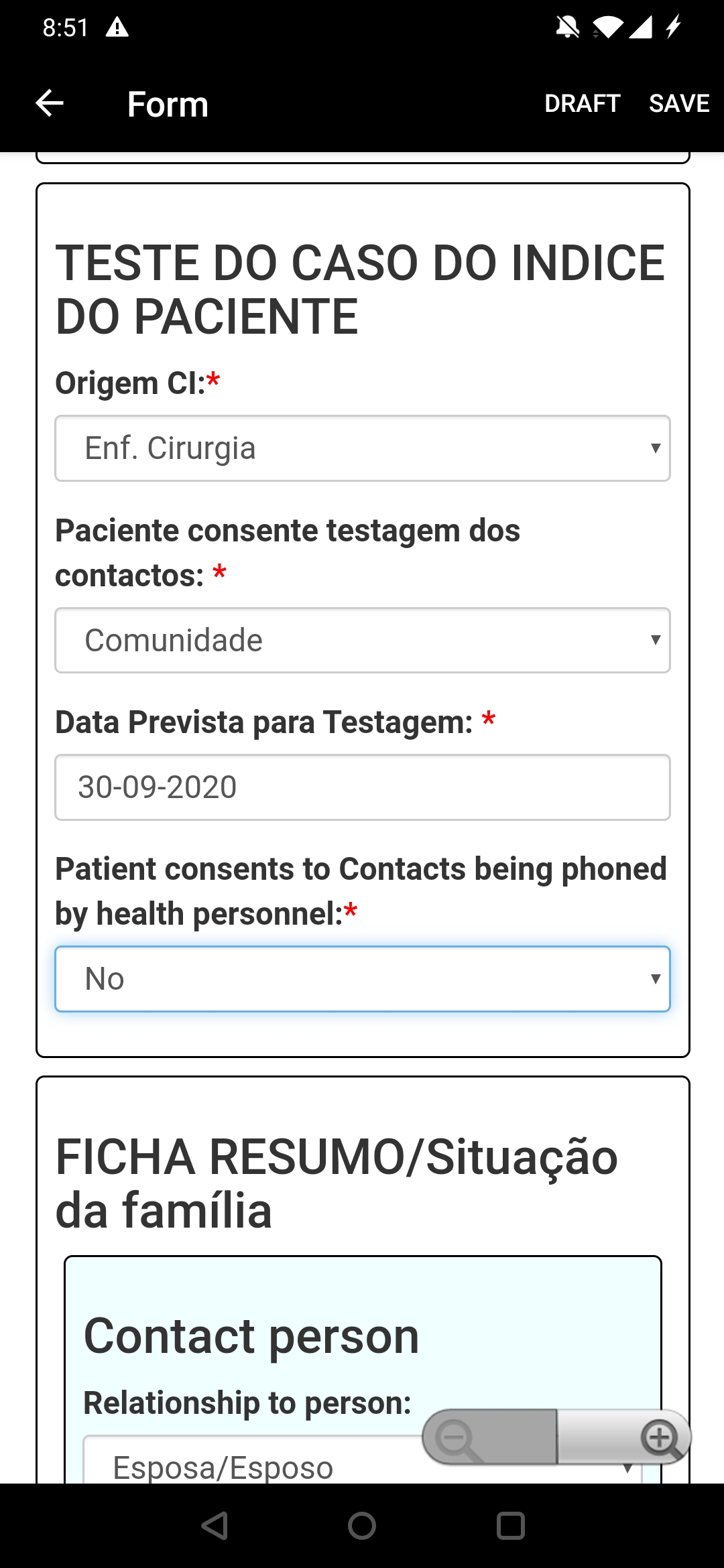Tap SAVE in the app bar
This screenshot has width=724, height=1568.
tap(679, 103)
